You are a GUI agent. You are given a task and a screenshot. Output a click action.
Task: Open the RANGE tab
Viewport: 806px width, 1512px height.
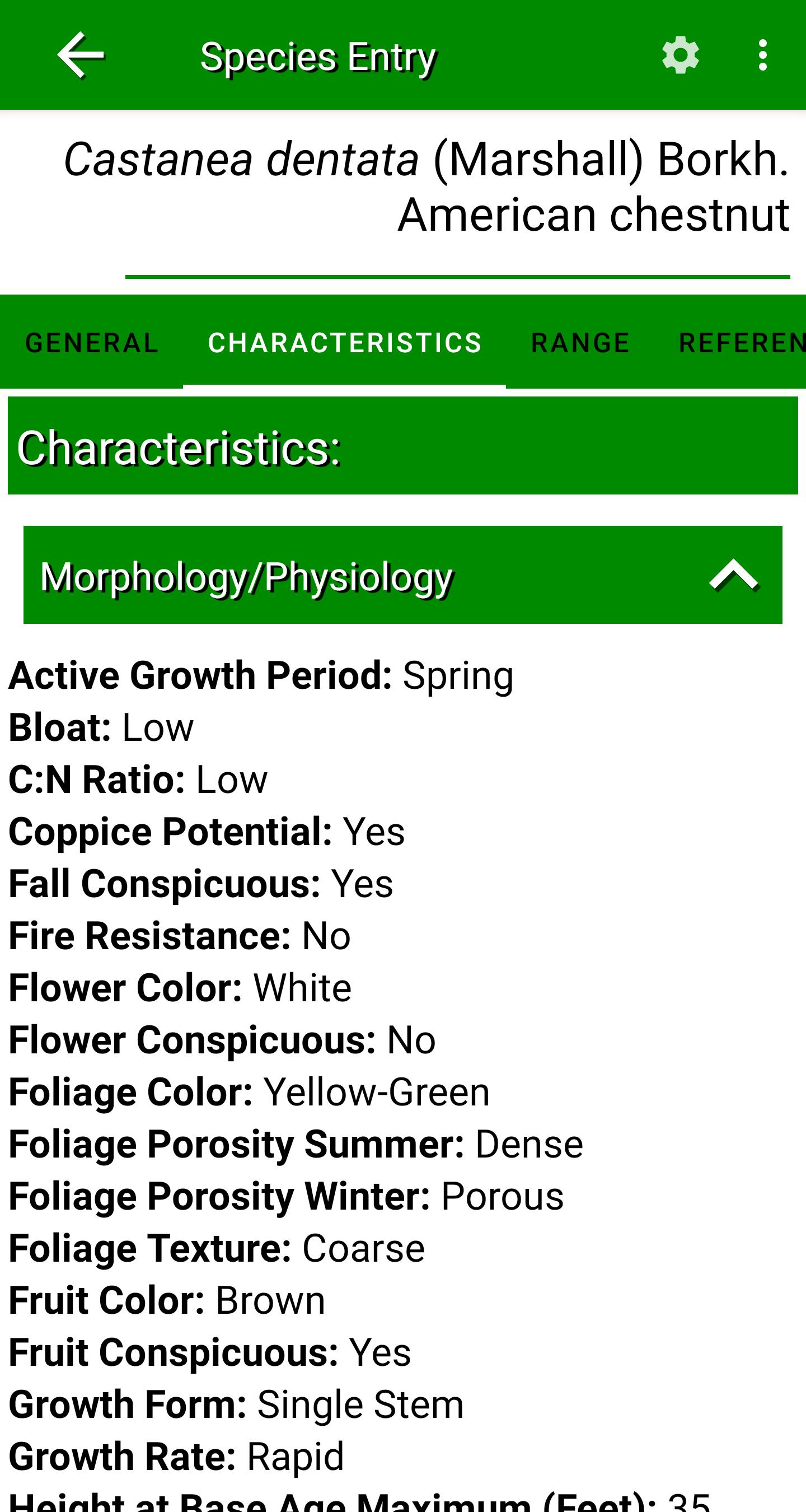click(x=580, y=342)
